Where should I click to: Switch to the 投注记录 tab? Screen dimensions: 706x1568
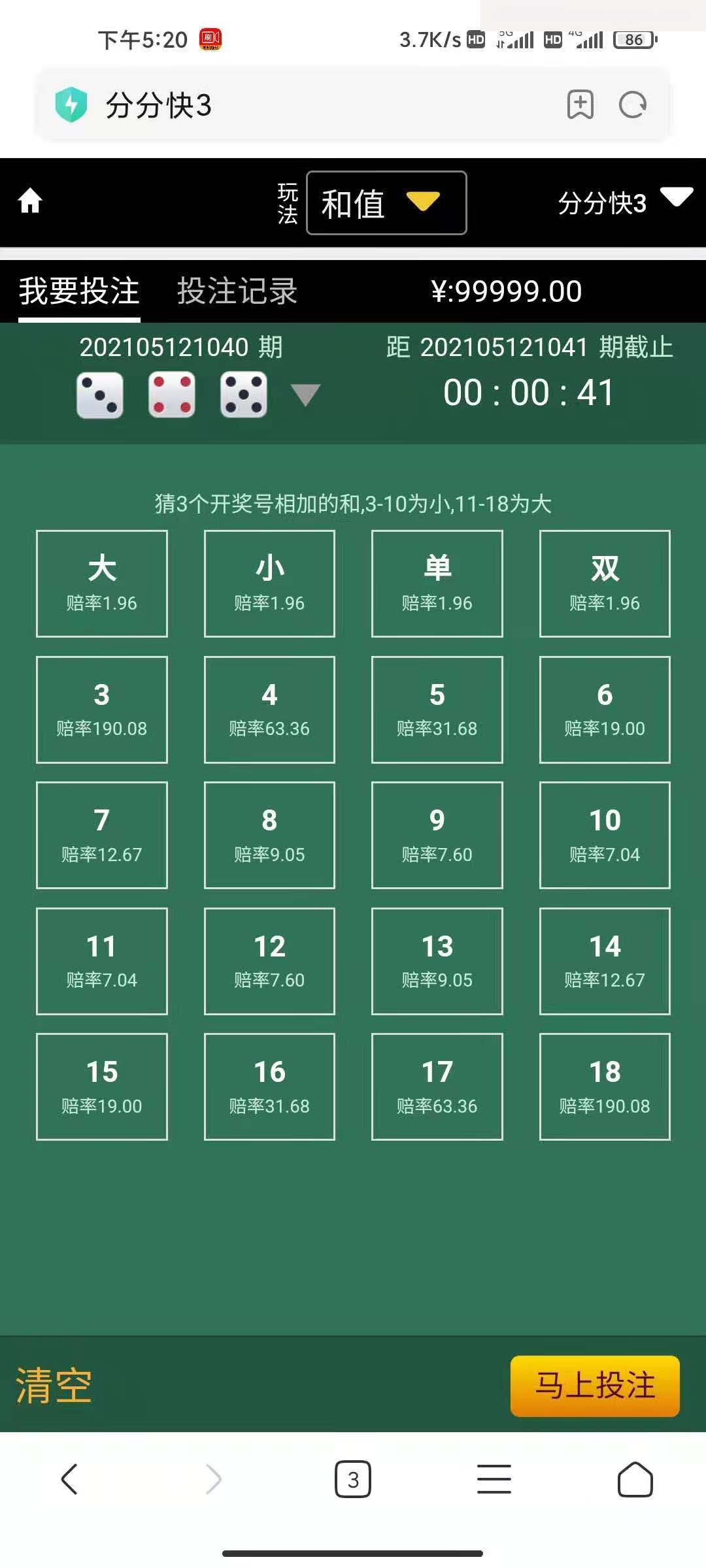[x=237, y=291]
